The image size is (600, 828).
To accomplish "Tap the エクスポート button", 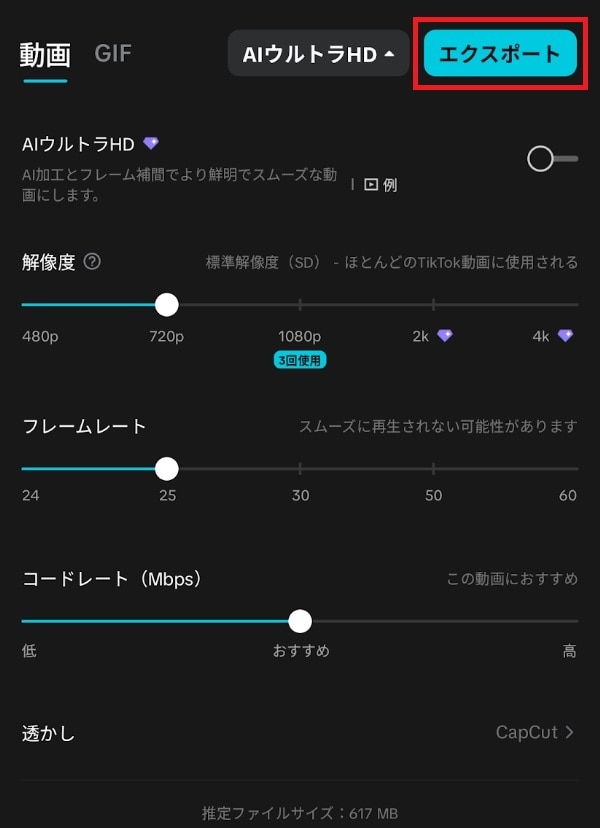I will pyautogui.click(x=500, y=53).
